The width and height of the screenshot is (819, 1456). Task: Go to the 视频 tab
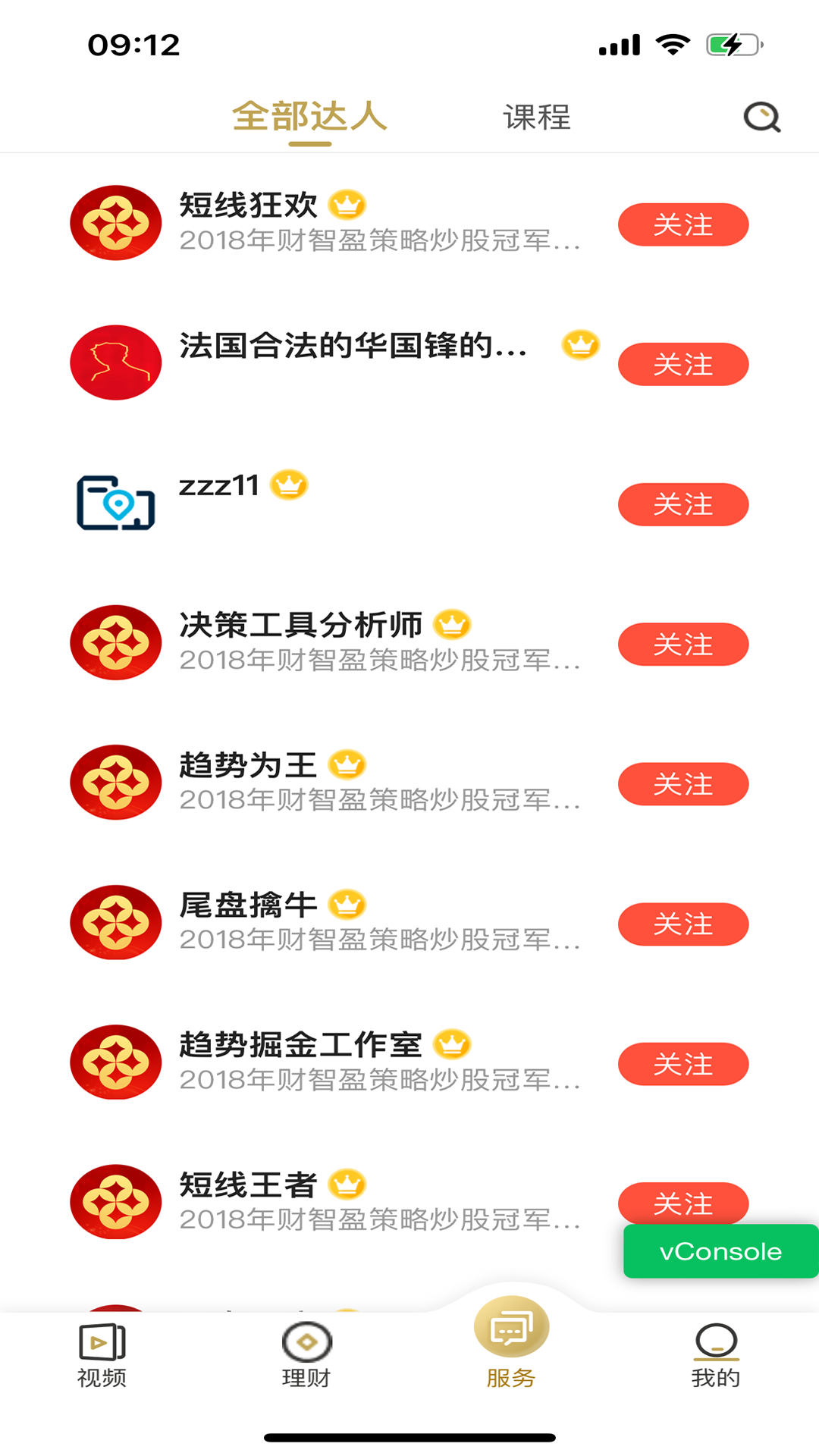click(102, 1356)
